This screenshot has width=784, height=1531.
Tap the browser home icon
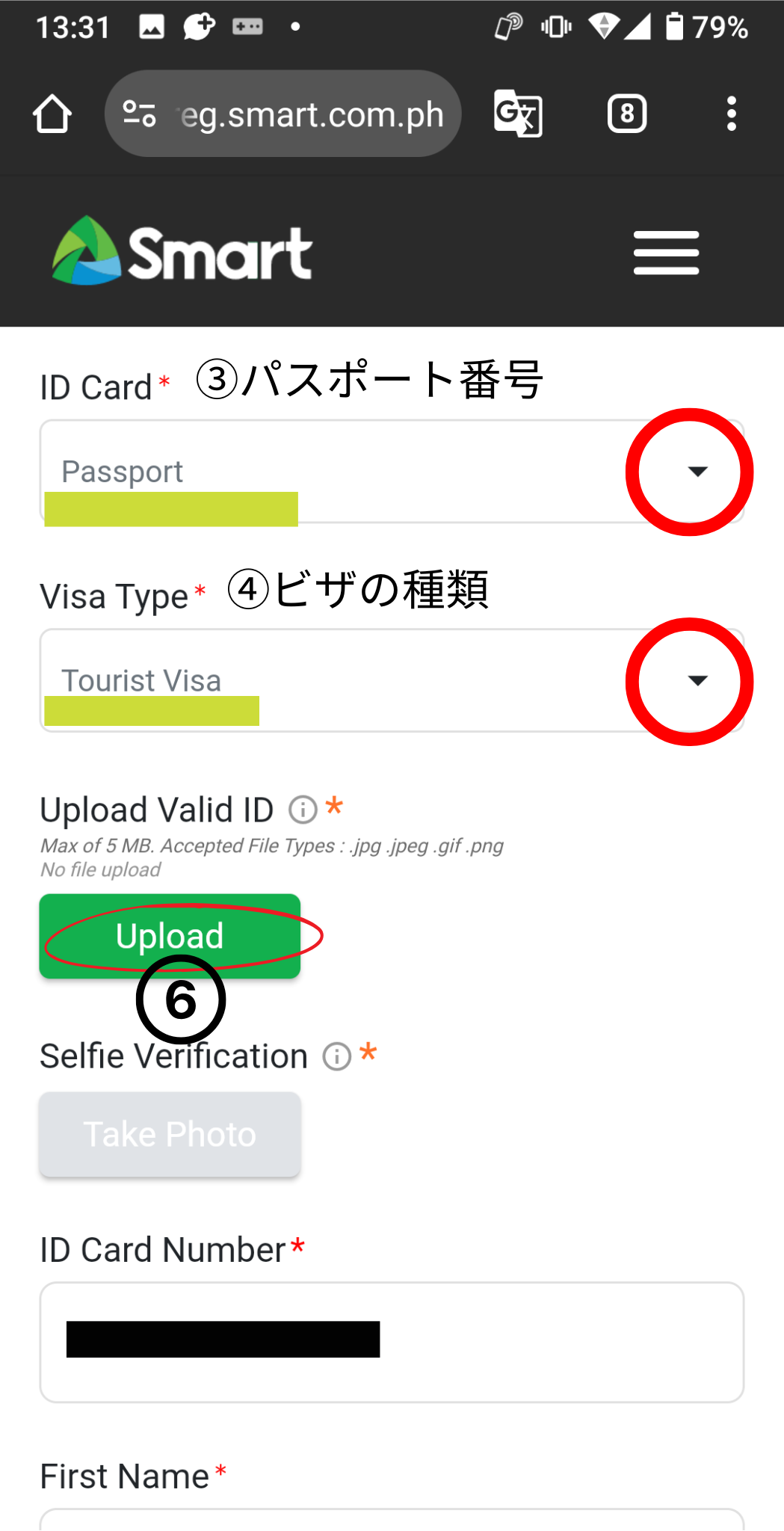(x=52, y=114)
